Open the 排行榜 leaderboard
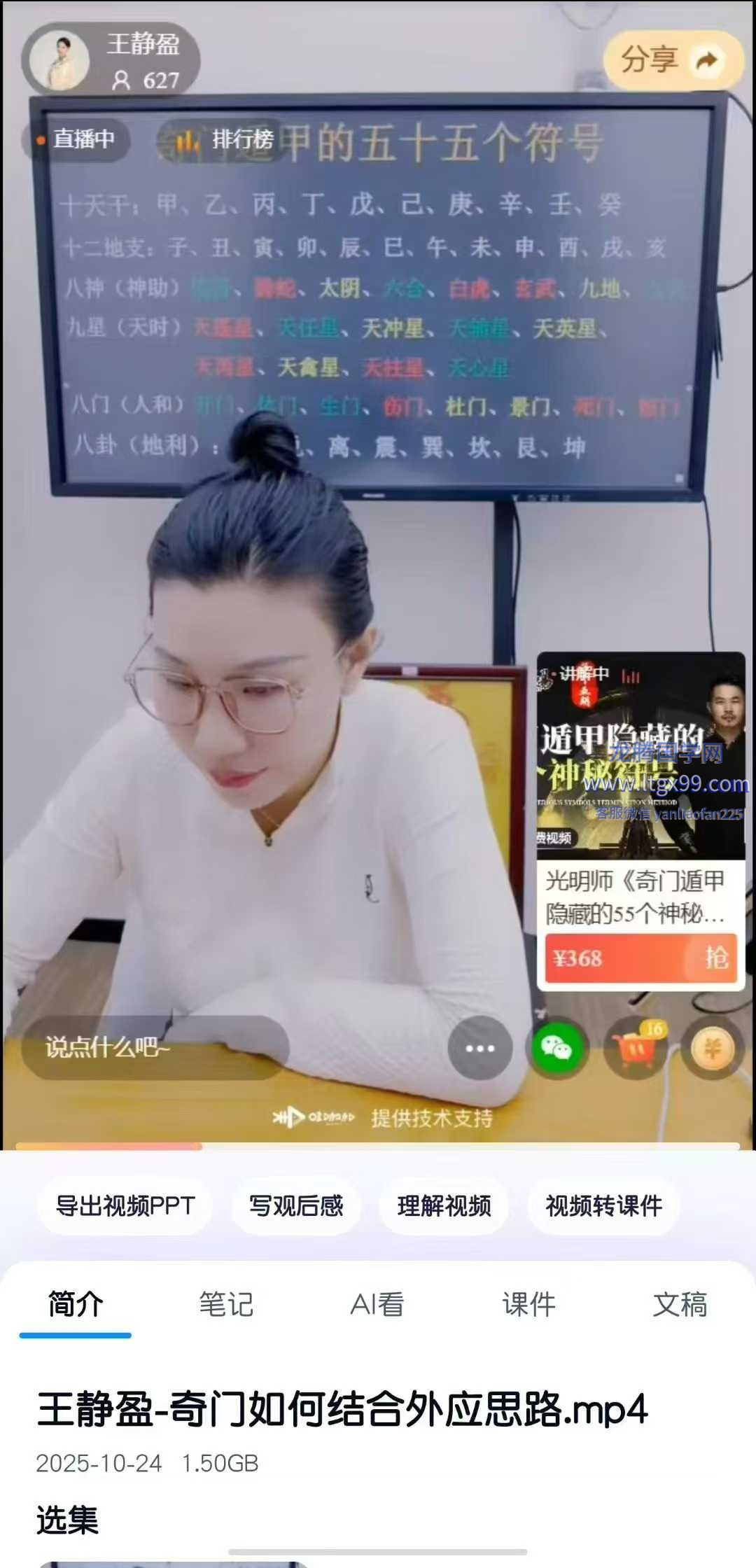Image resolution: width=756 pixels, height=1568 pixels. (x=224, y=140)
